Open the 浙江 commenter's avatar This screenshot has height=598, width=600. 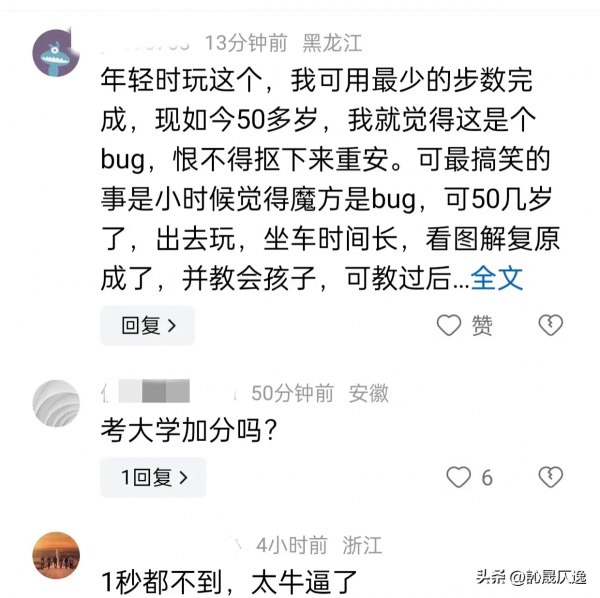pyautogui.click(x=56, y=555)
